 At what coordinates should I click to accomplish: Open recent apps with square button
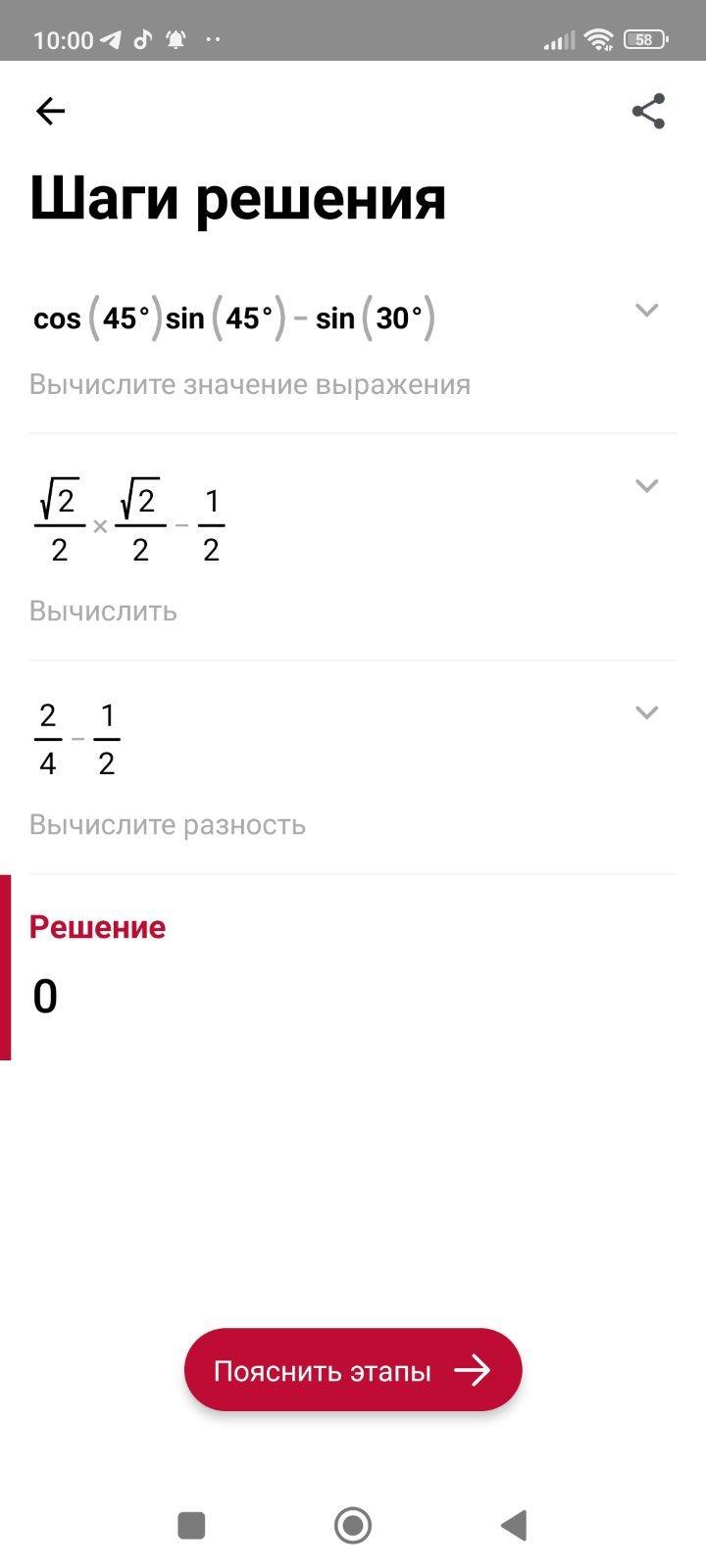click(x=191, y=1526)
